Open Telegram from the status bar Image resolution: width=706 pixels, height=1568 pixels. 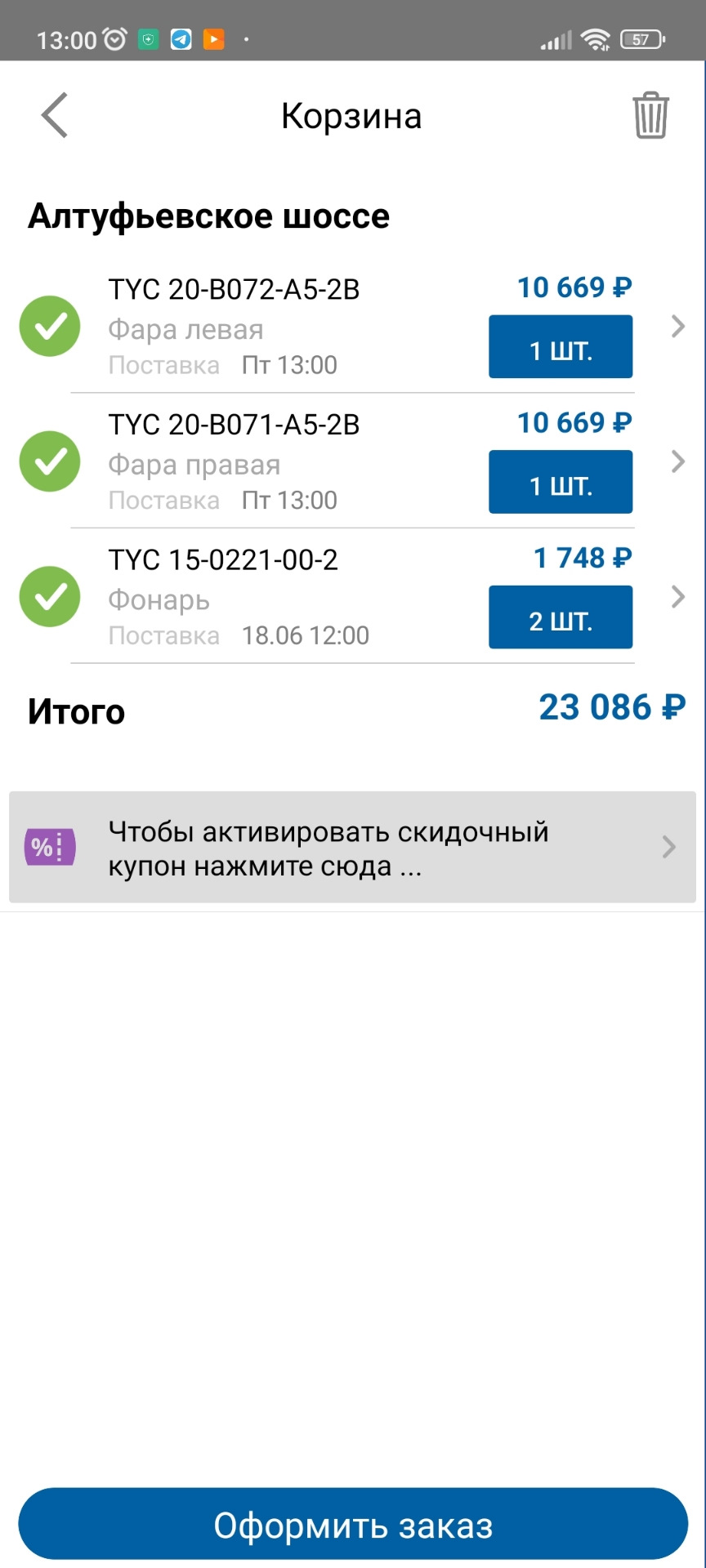tap(180, 38)
